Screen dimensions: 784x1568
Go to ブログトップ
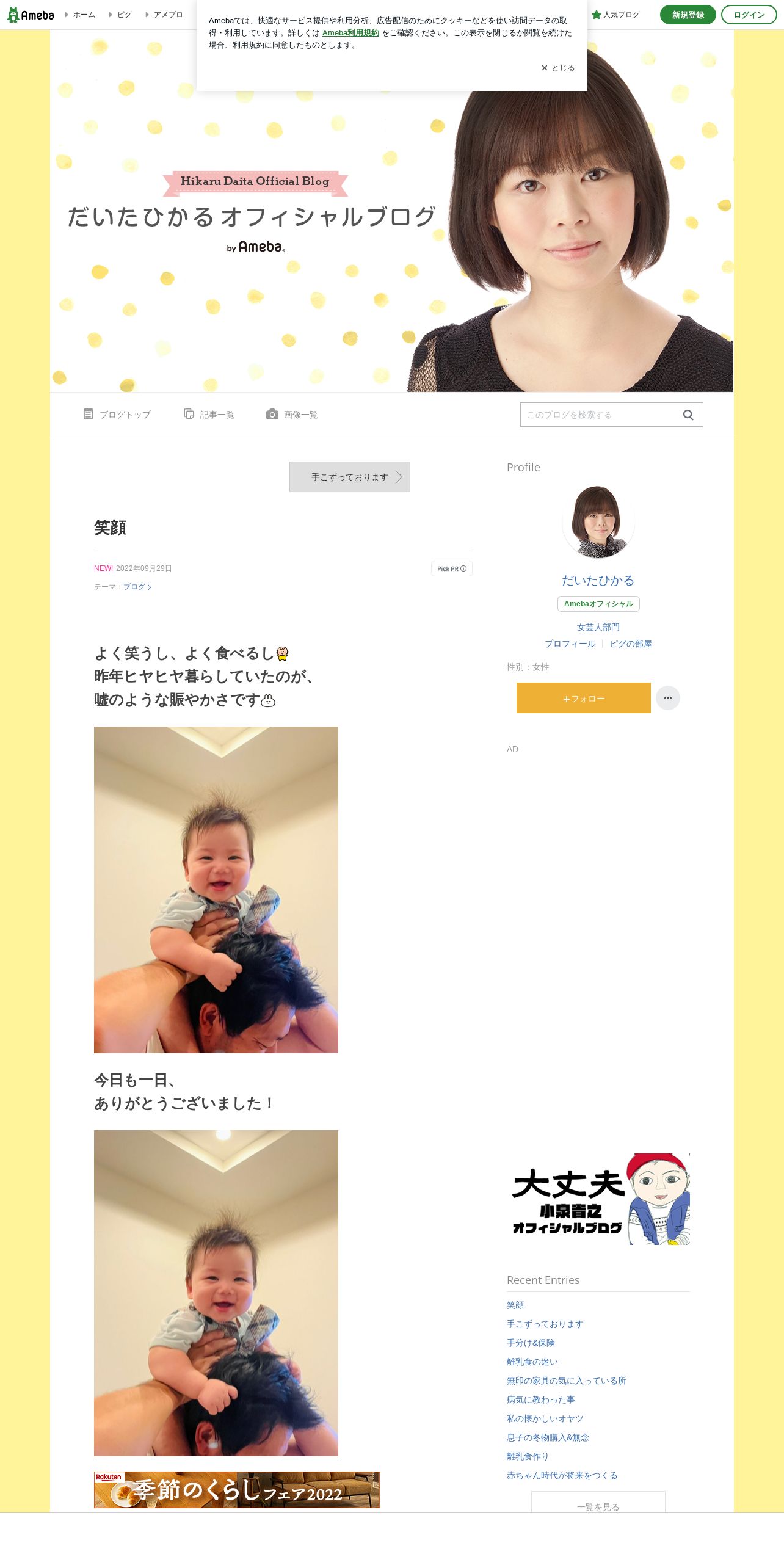[x=117, y=415]
